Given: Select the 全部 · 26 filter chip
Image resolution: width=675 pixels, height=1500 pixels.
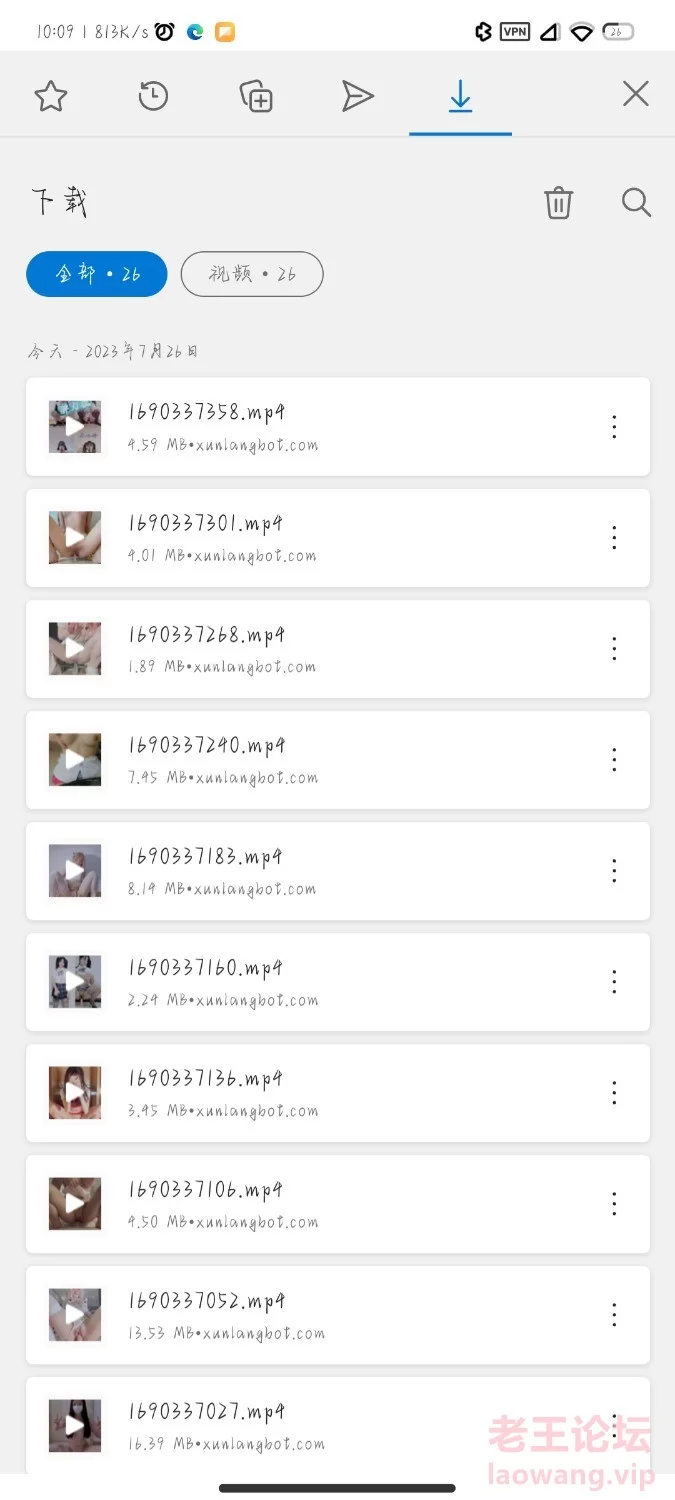Looking at the screenshot, I should click(96, 274).
